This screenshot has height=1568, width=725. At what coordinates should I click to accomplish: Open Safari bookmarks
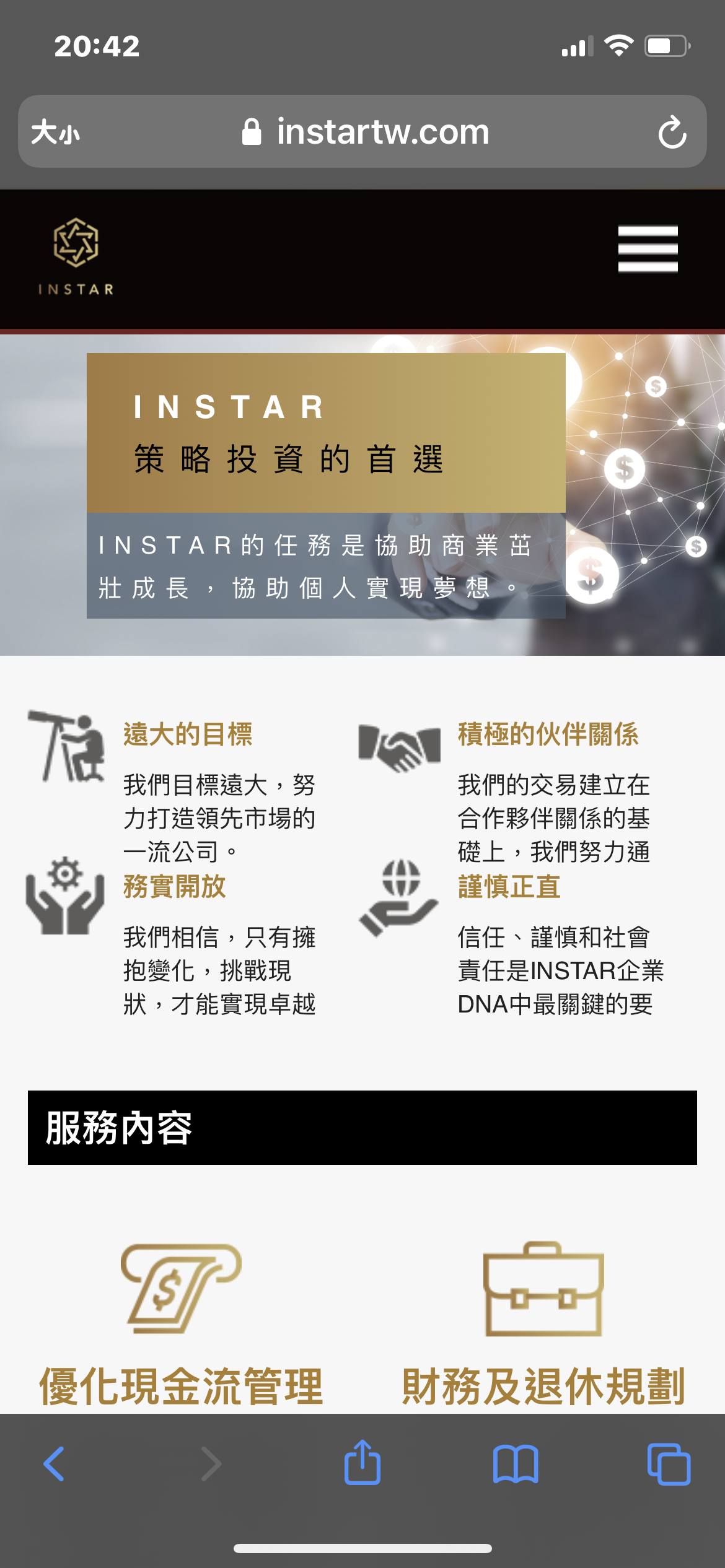click(515, 1464)
